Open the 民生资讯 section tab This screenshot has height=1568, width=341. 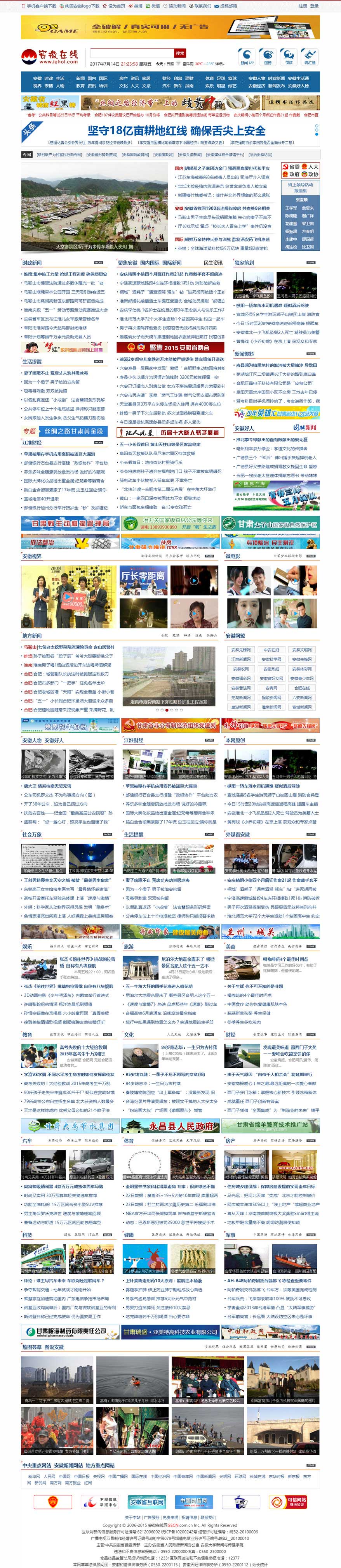pos(212,263)
